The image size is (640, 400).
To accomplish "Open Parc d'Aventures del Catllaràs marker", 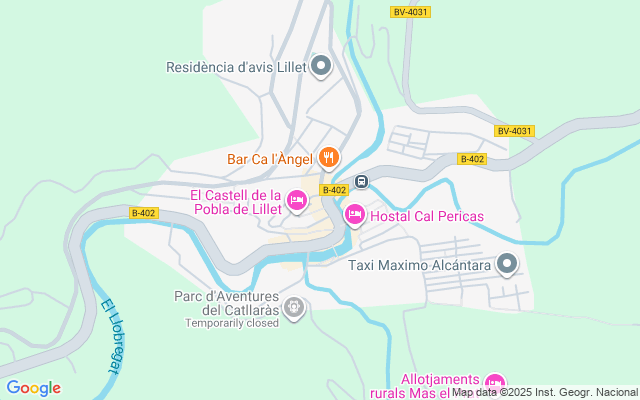I will pos(293,306).
